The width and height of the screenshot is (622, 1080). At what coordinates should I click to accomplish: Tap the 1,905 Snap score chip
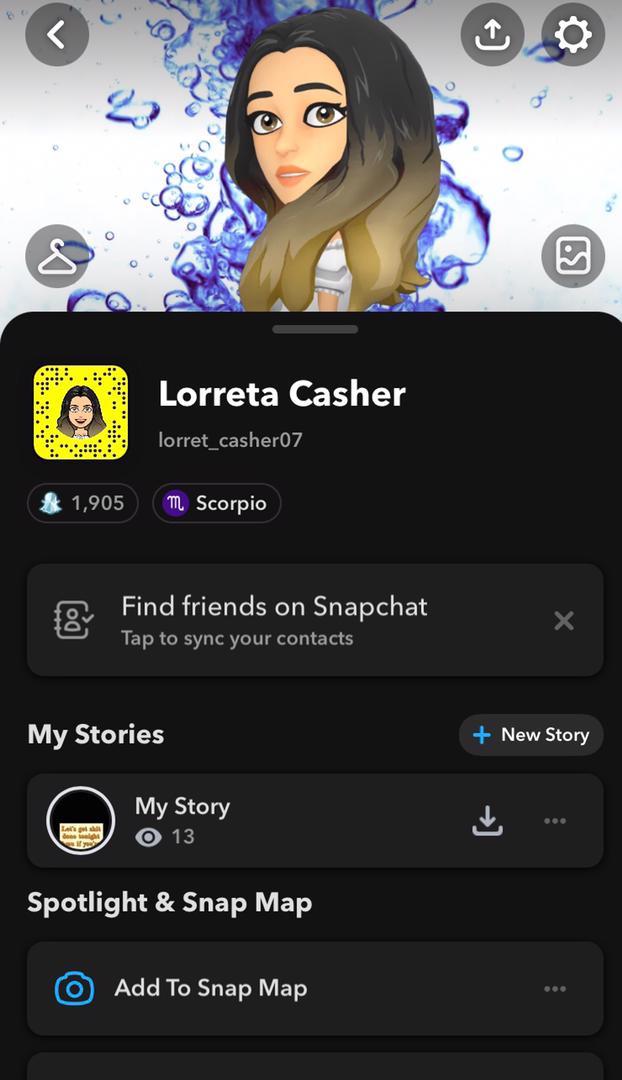tap(83, 503)
